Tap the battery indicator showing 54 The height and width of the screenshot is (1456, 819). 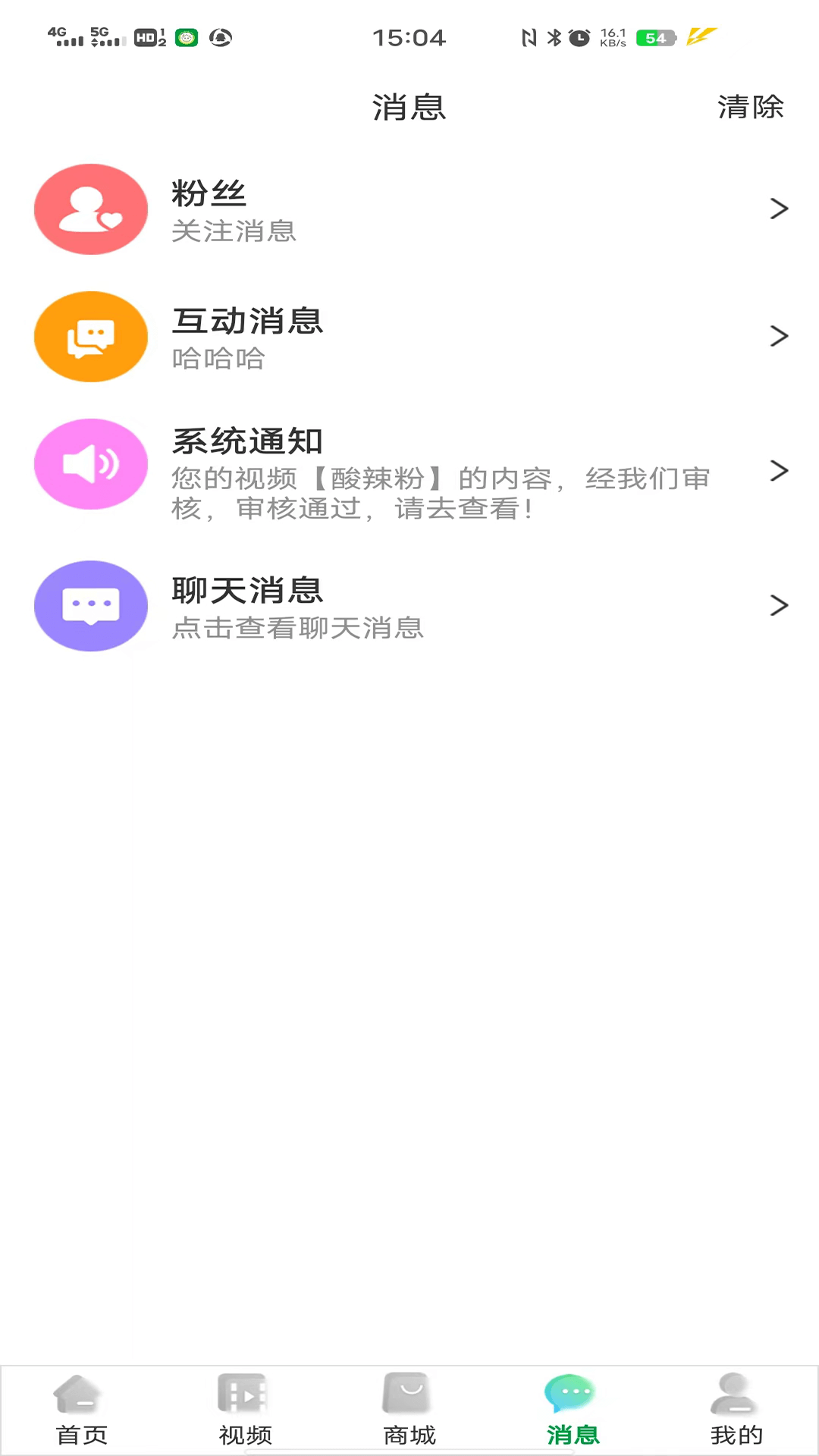[x=655, y=37]
